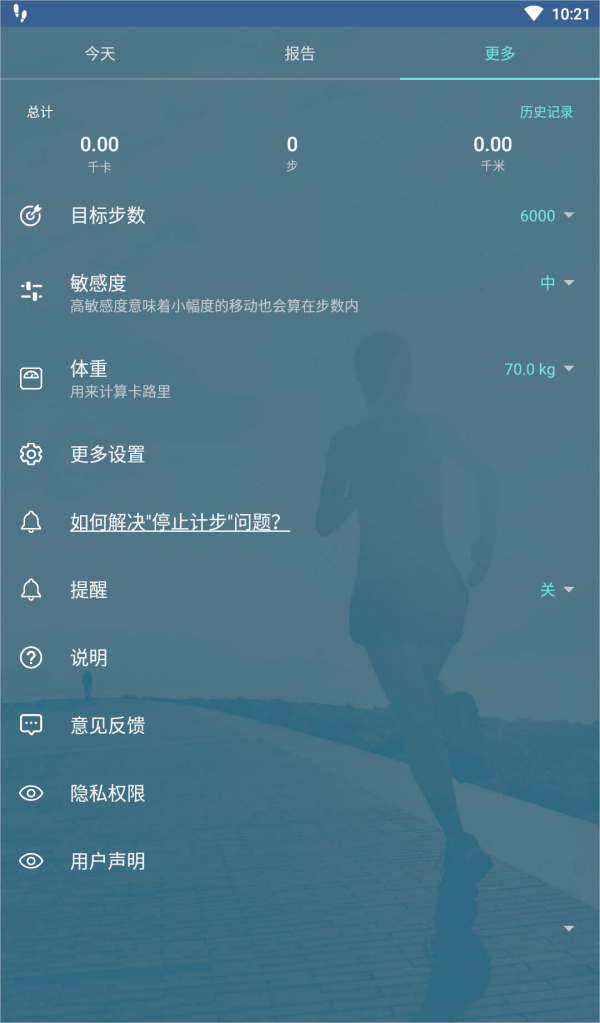
Task: Open the 敏感度 dropdown
Action: [557, 283]
